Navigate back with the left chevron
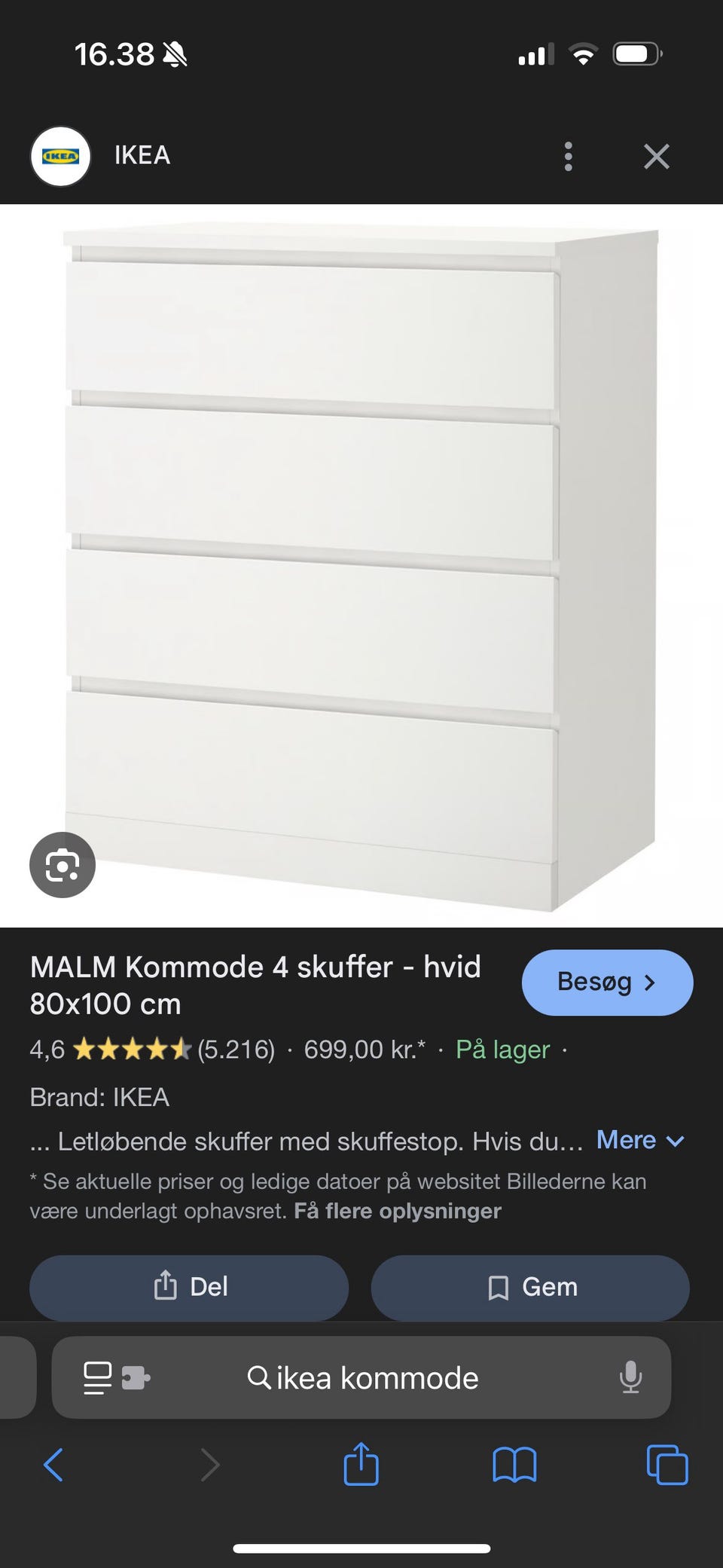This screenshot has height=1568, width=723. pos(53,1465)
